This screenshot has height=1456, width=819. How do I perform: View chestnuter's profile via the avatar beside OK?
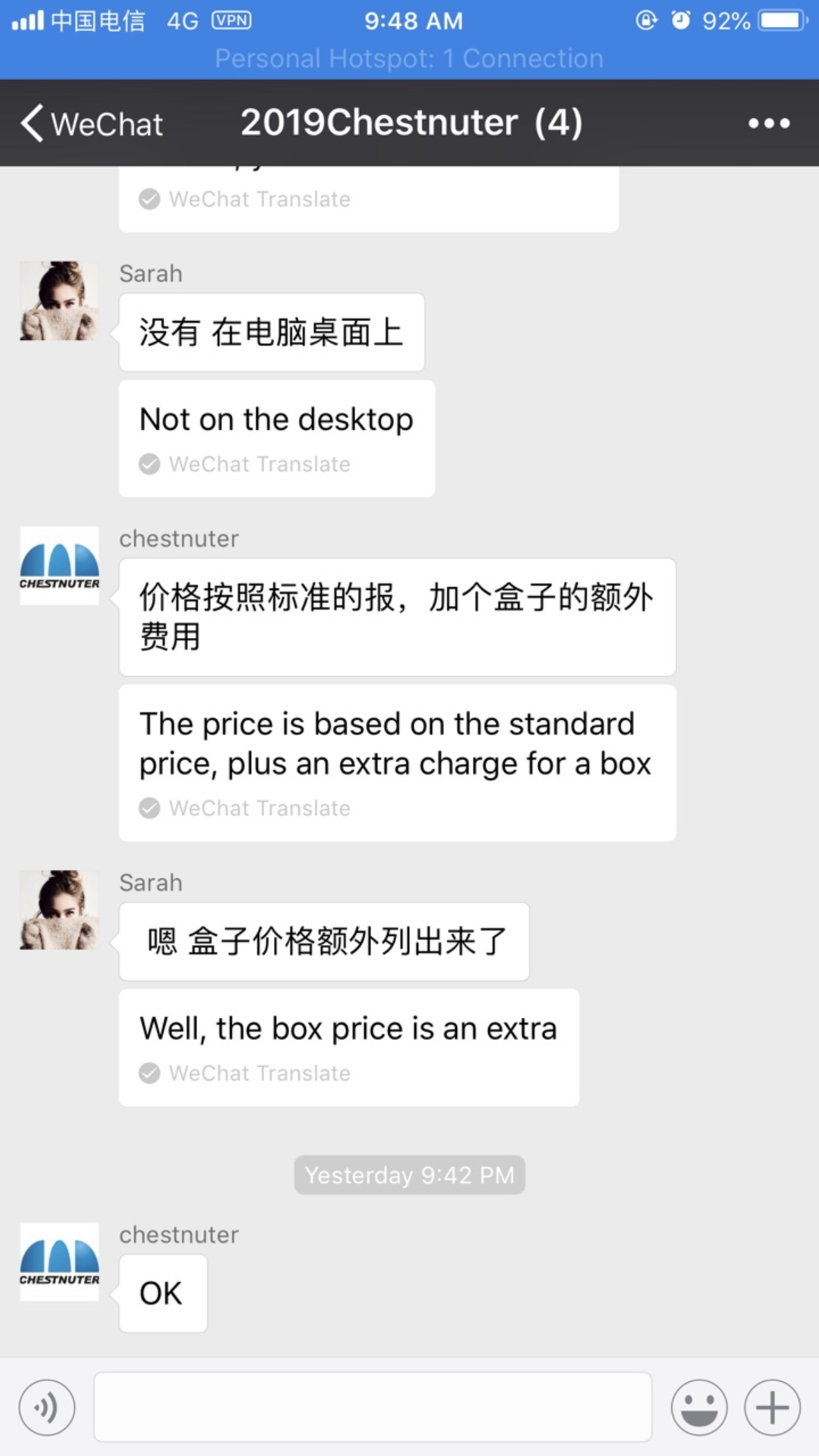click(60, 1262)
